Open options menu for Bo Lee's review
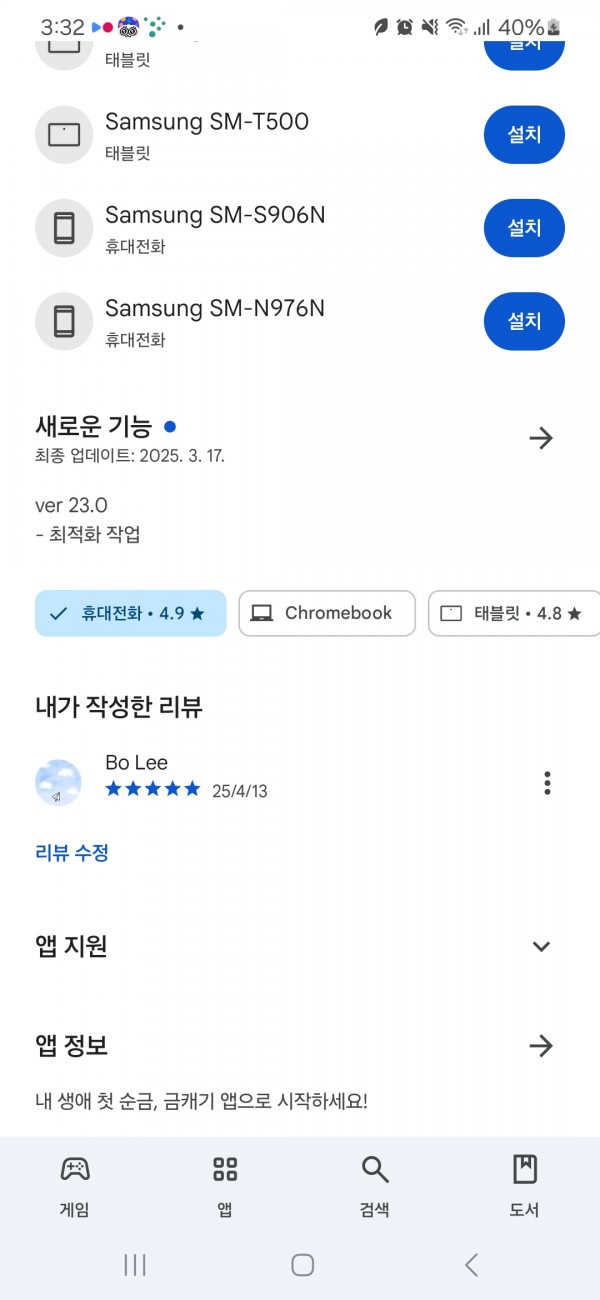Viewport: 600px width, 1300px height. [547, 783]
